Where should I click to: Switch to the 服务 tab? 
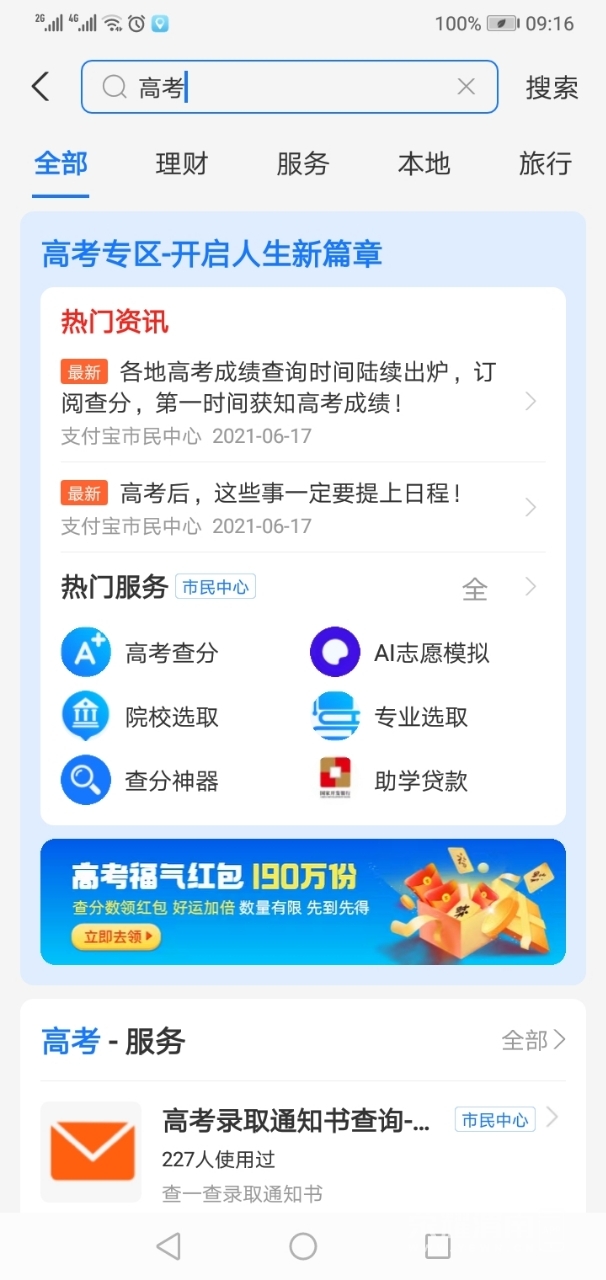click(303, 164)
